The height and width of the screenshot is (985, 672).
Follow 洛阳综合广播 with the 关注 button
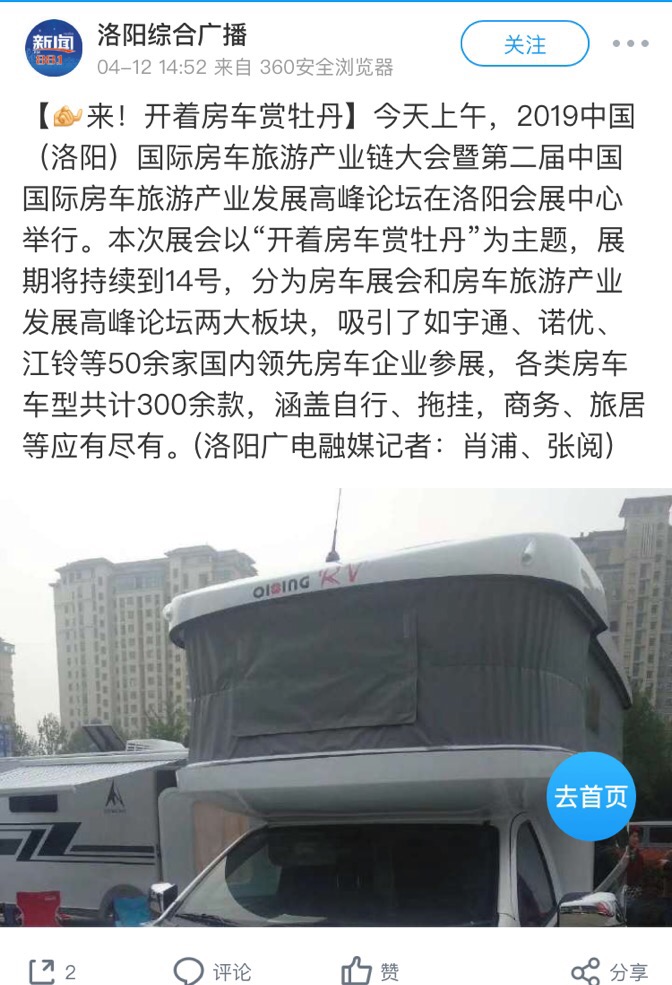click(524, 45)
